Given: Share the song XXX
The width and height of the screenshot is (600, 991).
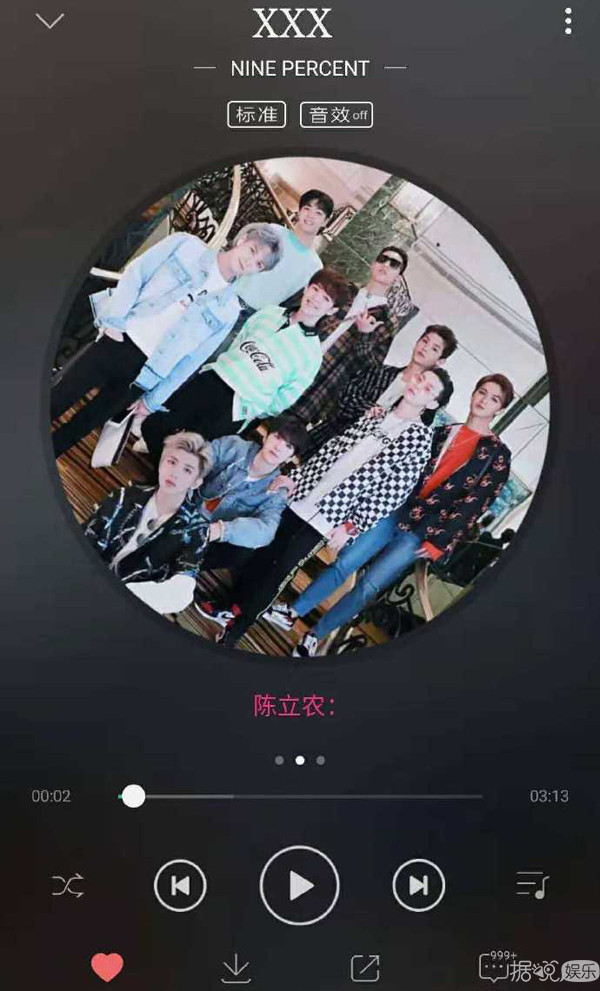Looking at the screenshot, I should 365,967.
